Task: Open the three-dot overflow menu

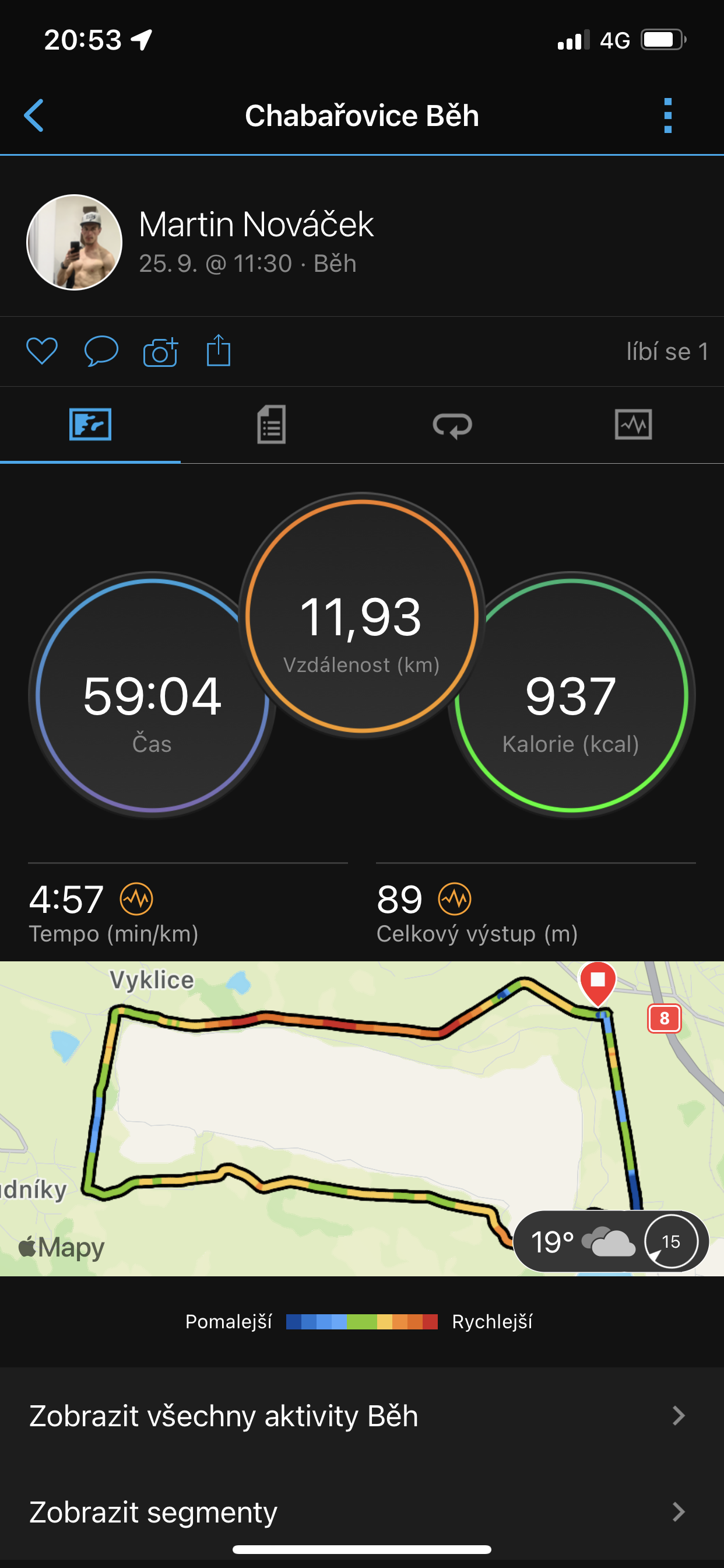Action: pyautogui.click(x=667, y=115)
